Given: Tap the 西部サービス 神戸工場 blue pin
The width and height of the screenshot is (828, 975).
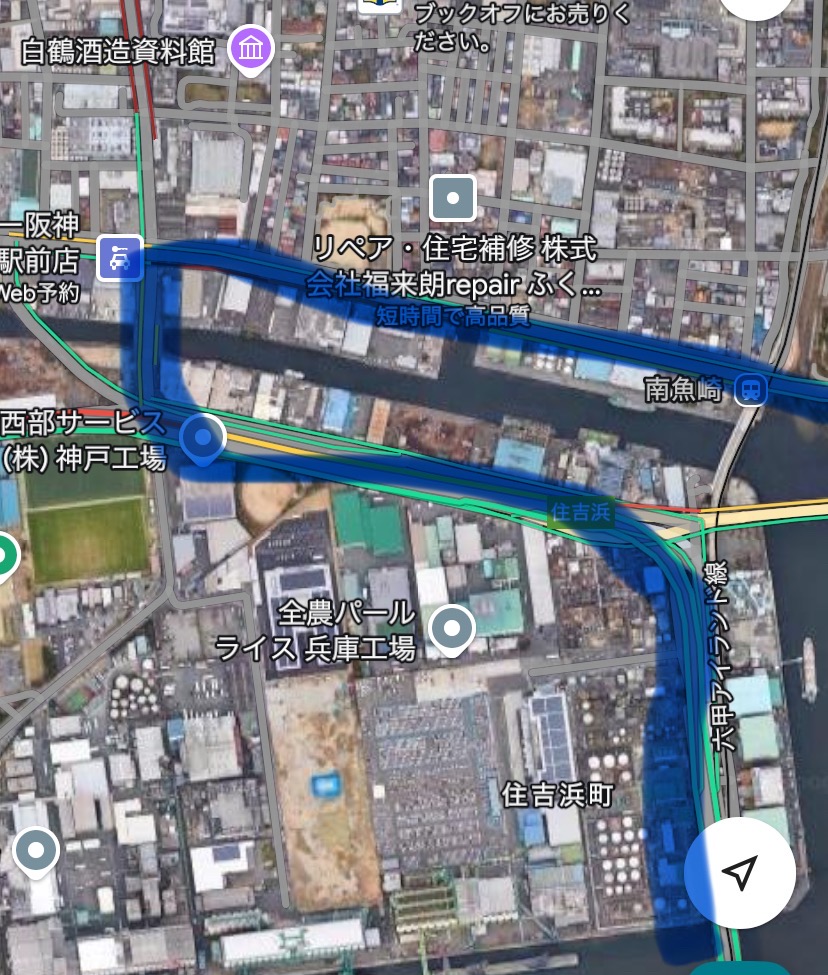Looking at the screenshot, I should [x=204, y=438].
